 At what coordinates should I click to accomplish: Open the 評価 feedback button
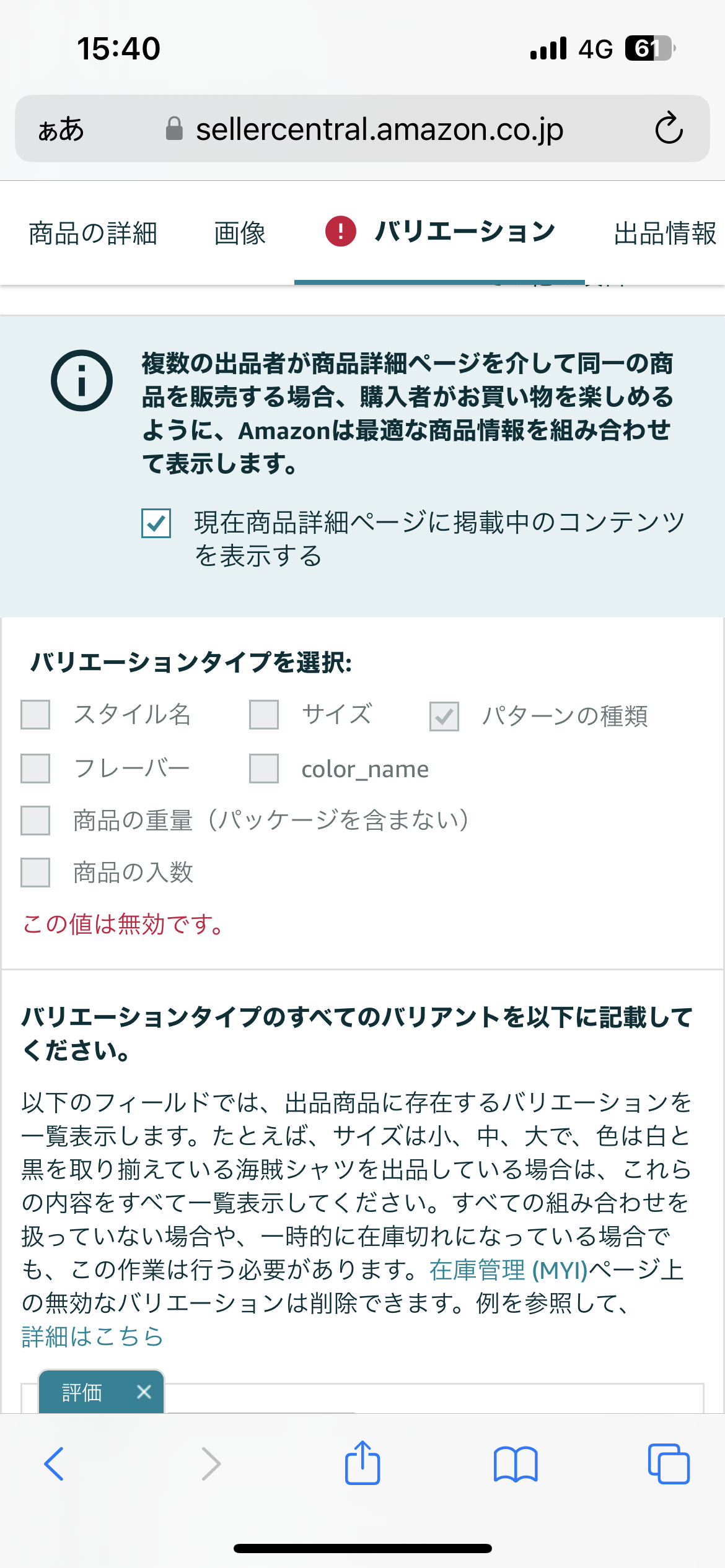pos(82,1393)
